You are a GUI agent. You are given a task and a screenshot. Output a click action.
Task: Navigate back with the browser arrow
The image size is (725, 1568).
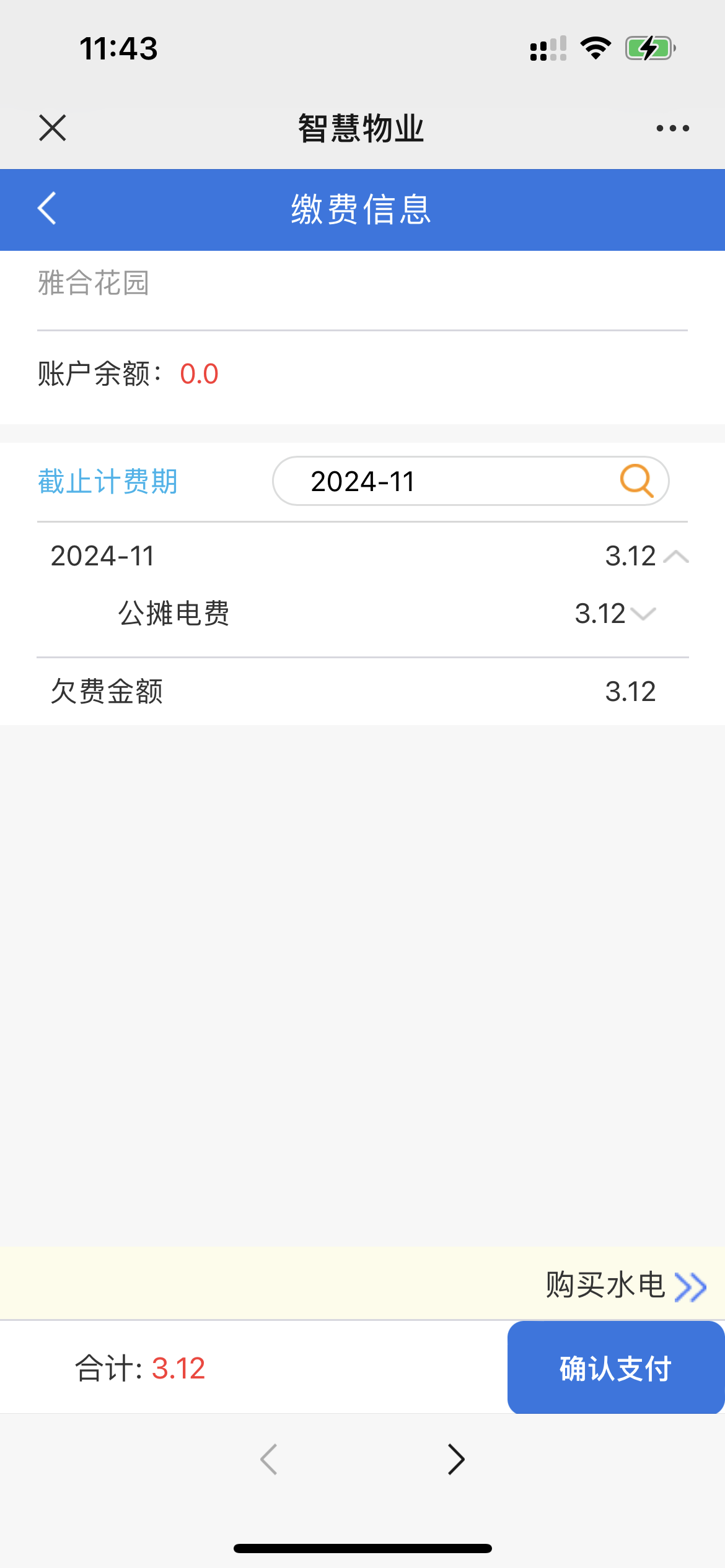269,1460
